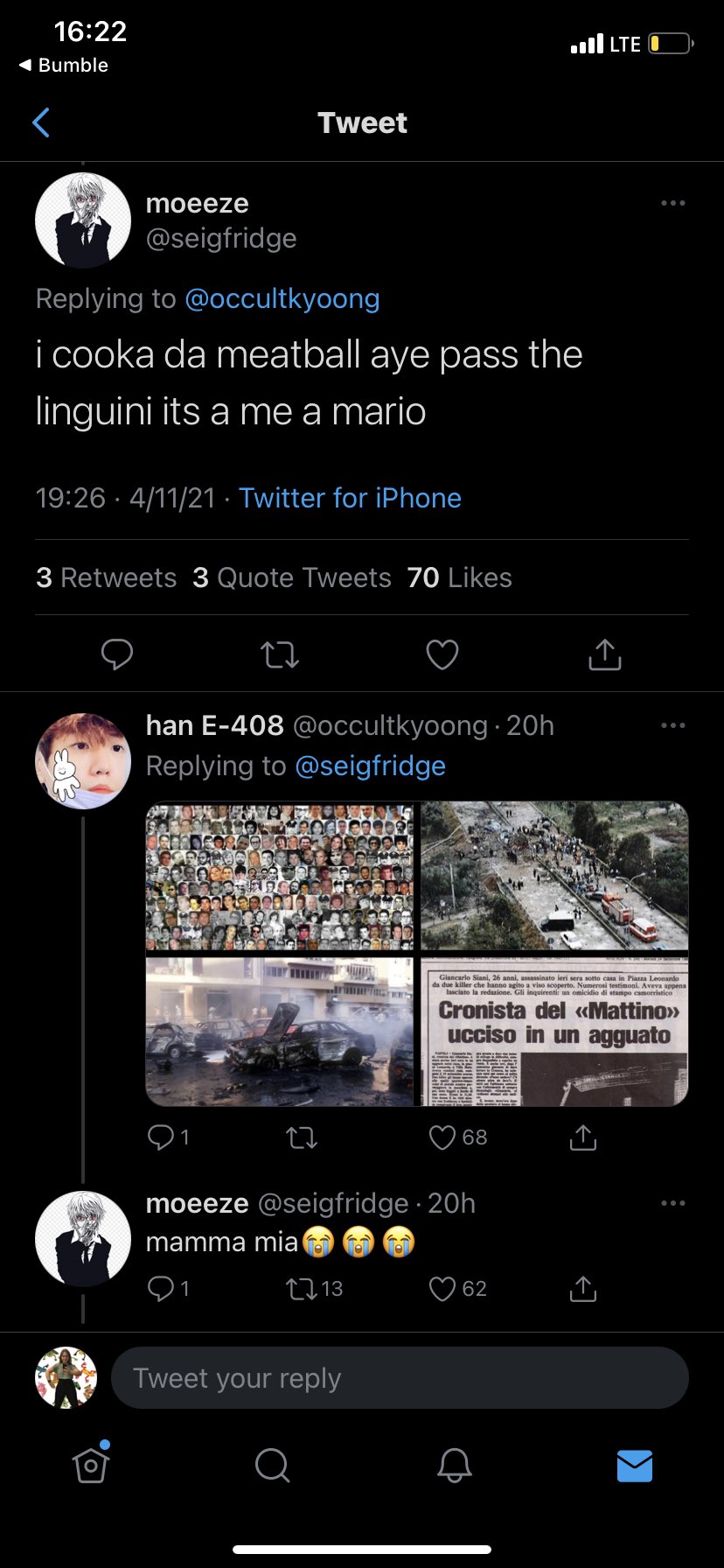Like the main meatball tweet
724x1568 pixels.
(x=442, y=654)
